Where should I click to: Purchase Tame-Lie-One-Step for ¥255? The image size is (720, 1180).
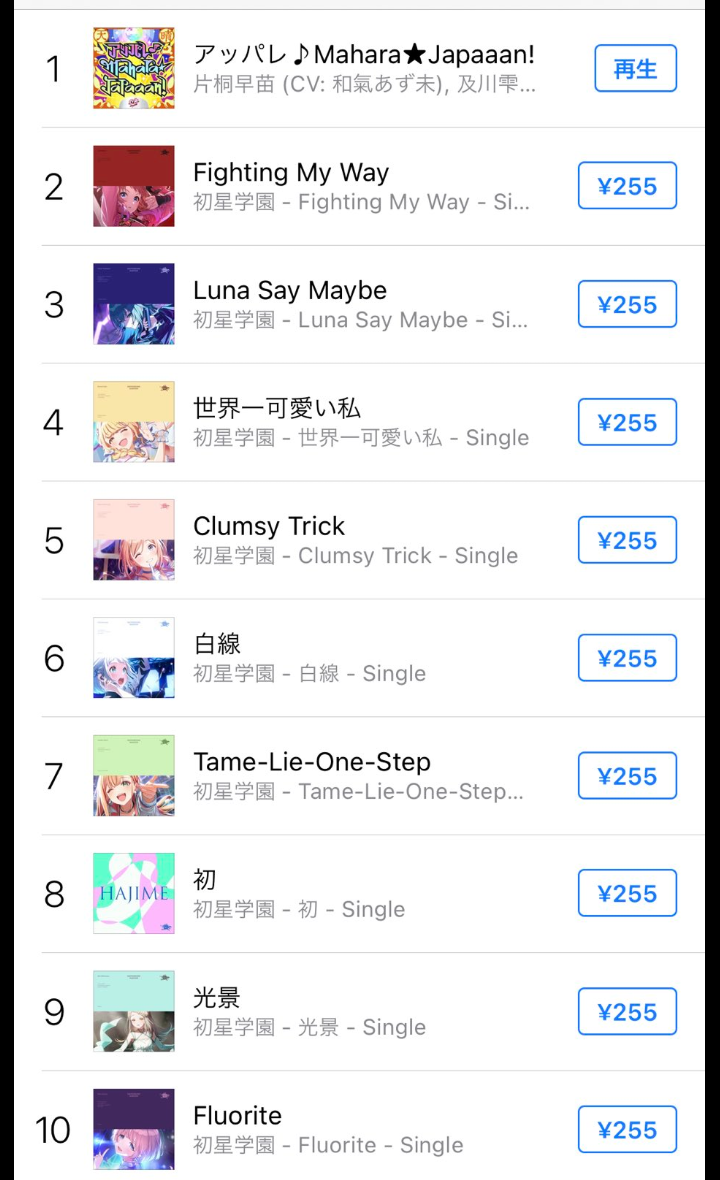coord(627,777)
